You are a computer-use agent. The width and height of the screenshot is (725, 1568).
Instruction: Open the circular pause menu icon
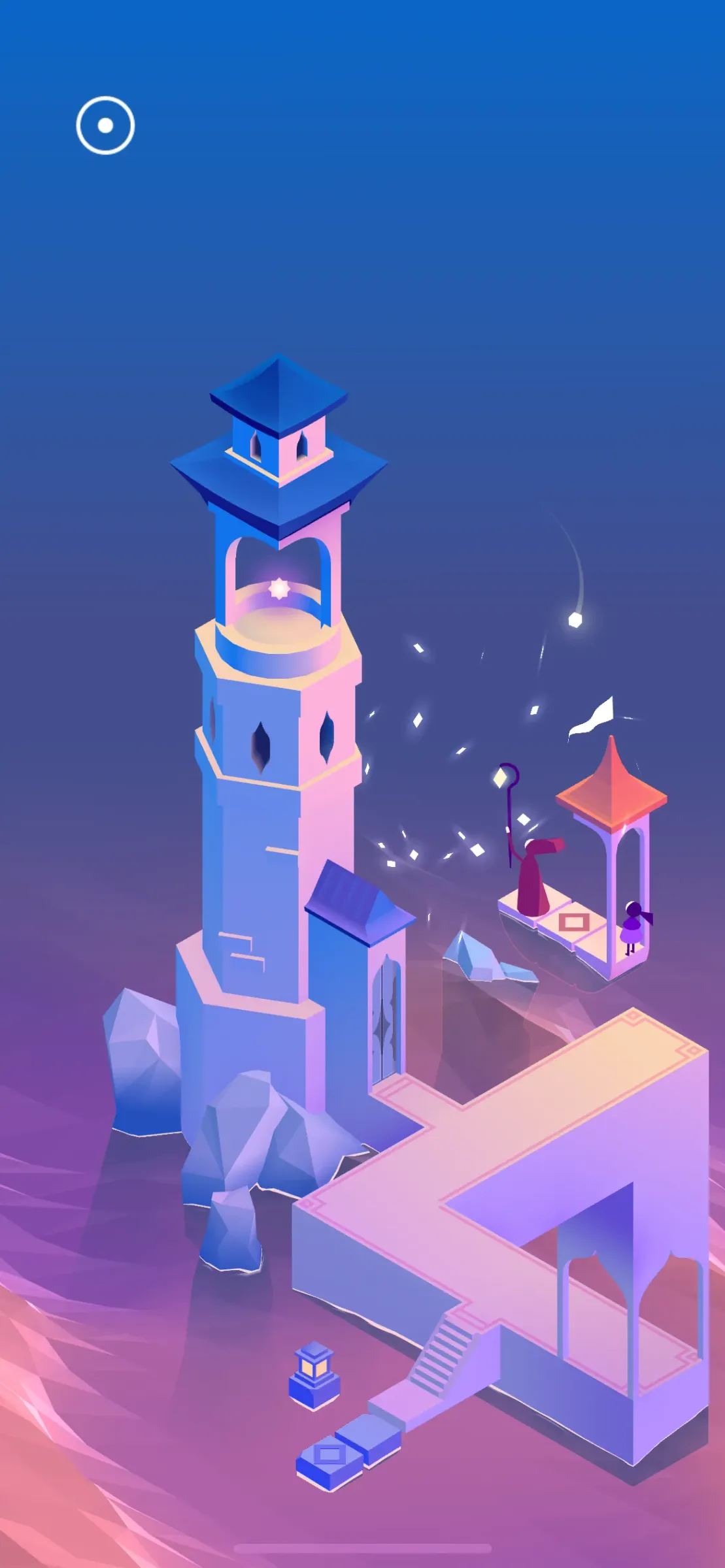point(105,125)
